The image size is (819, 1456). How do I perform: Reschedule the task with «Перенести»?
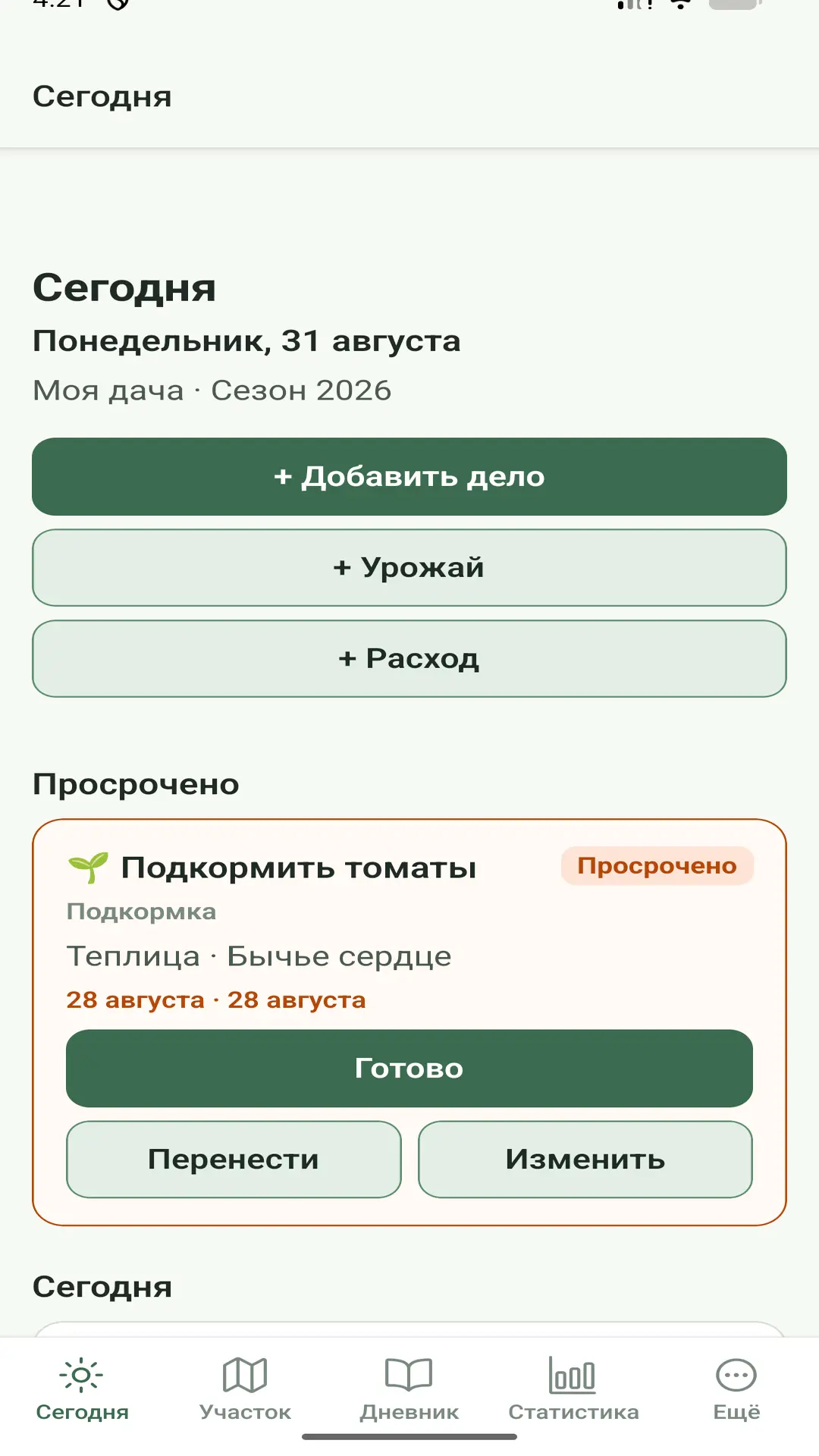click(234, 1159)
